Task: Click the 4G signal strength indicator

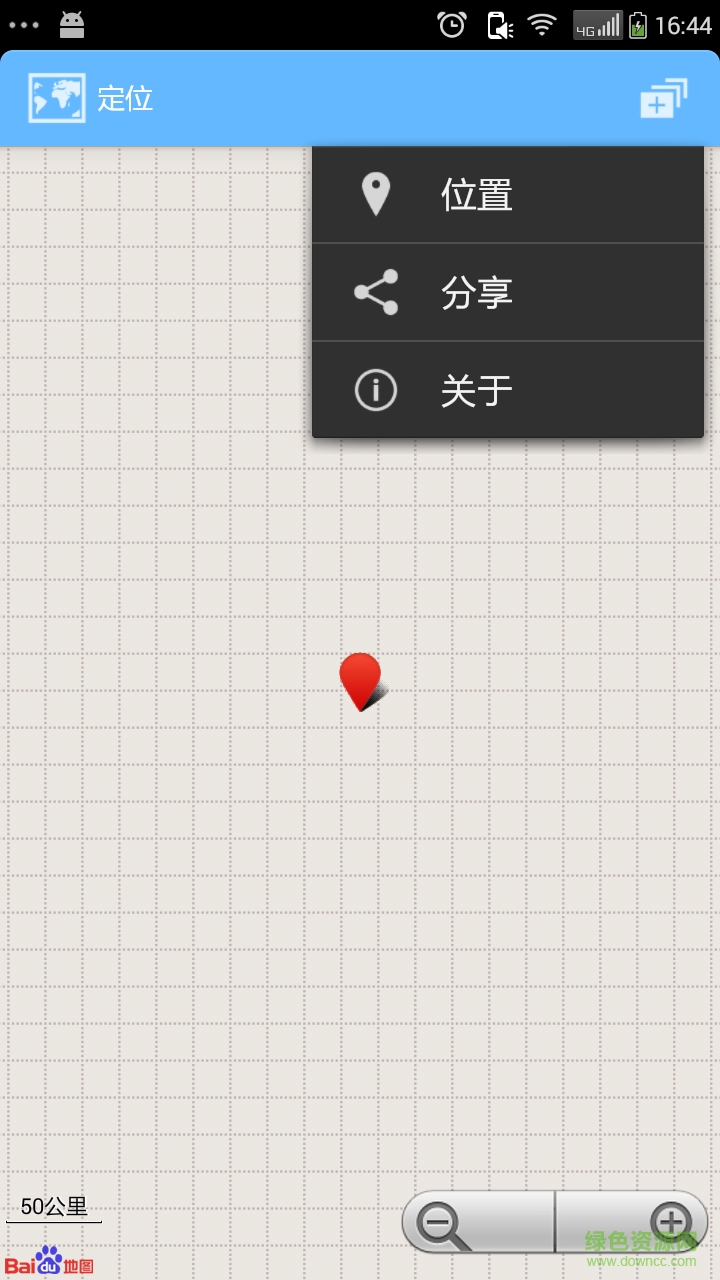Action: pyautogui.click(x=594, y=24)
